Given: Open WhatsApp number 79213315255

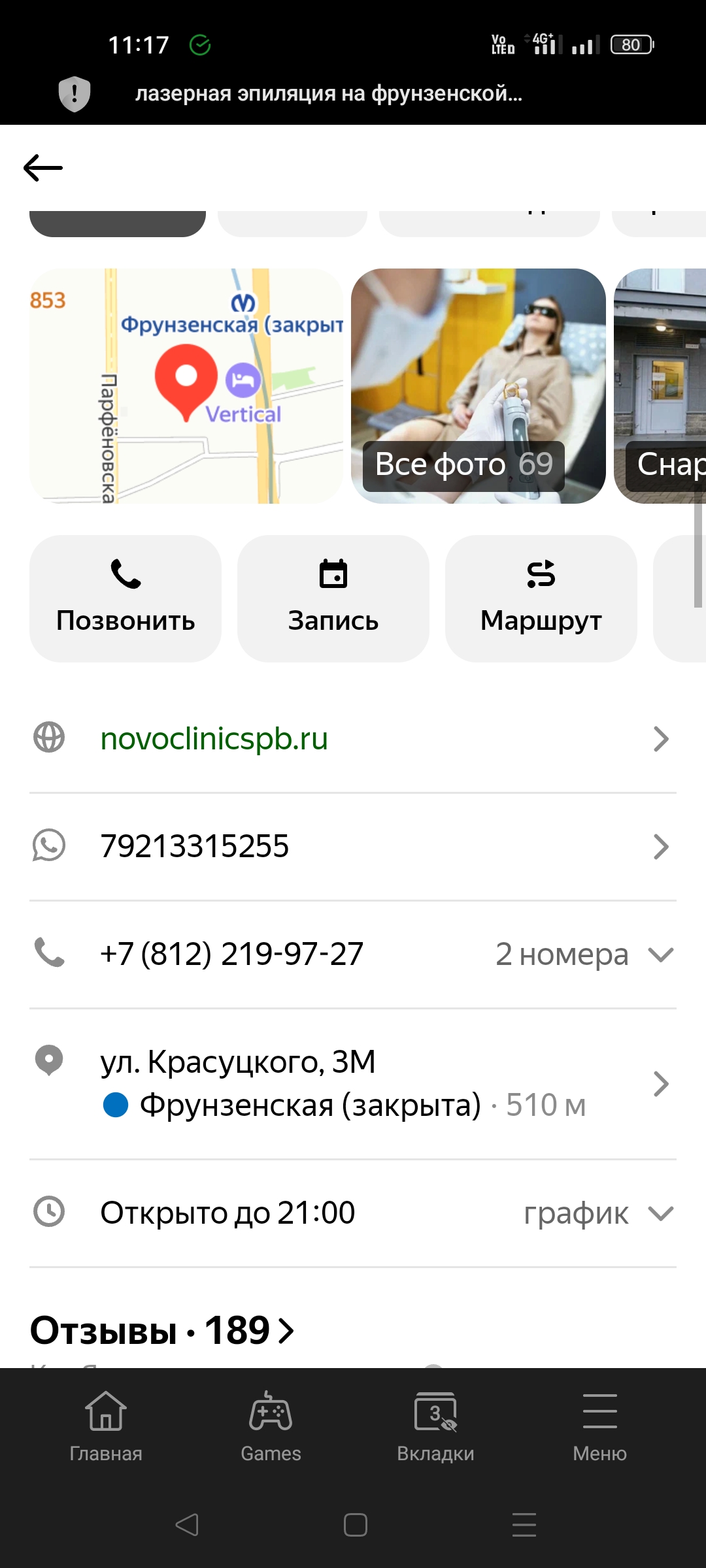Looking at the screenshot, I should tap(353, 847).
